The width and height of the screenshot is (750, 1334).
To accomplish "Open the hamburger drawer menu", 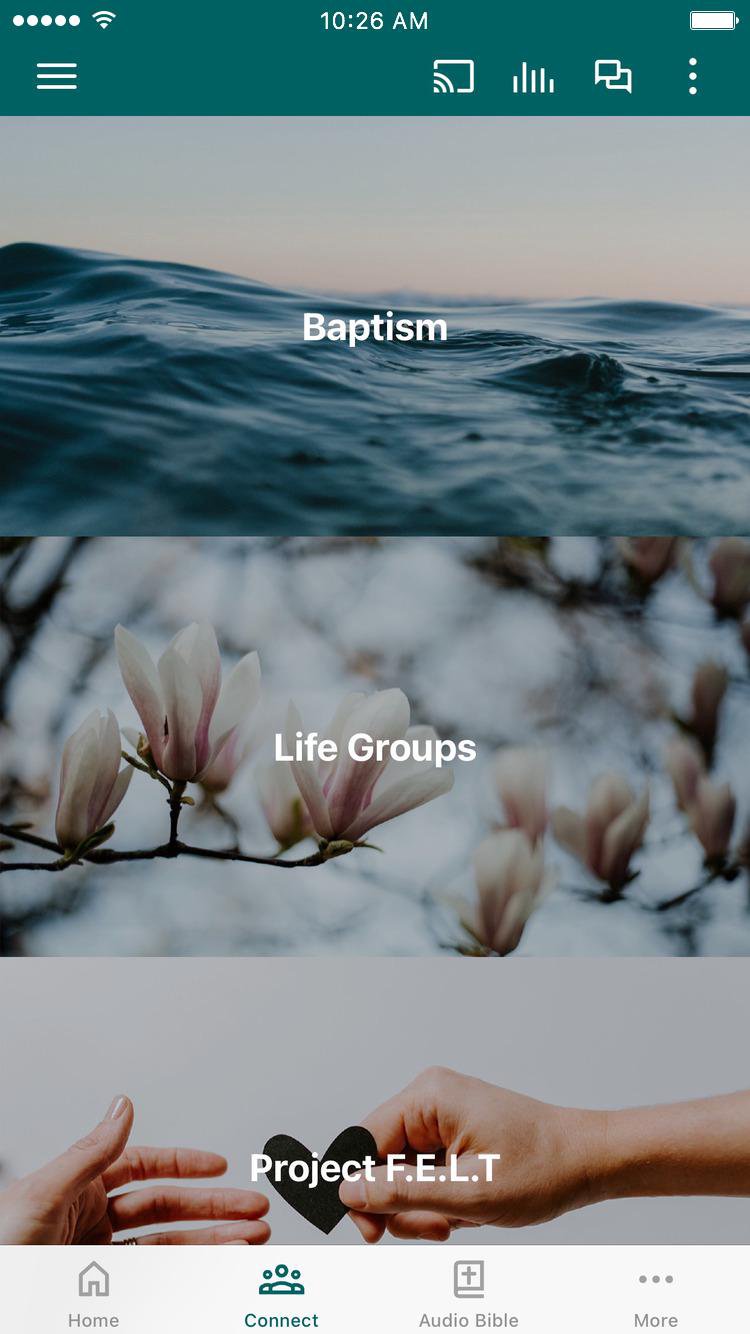I will coord(57,77).
